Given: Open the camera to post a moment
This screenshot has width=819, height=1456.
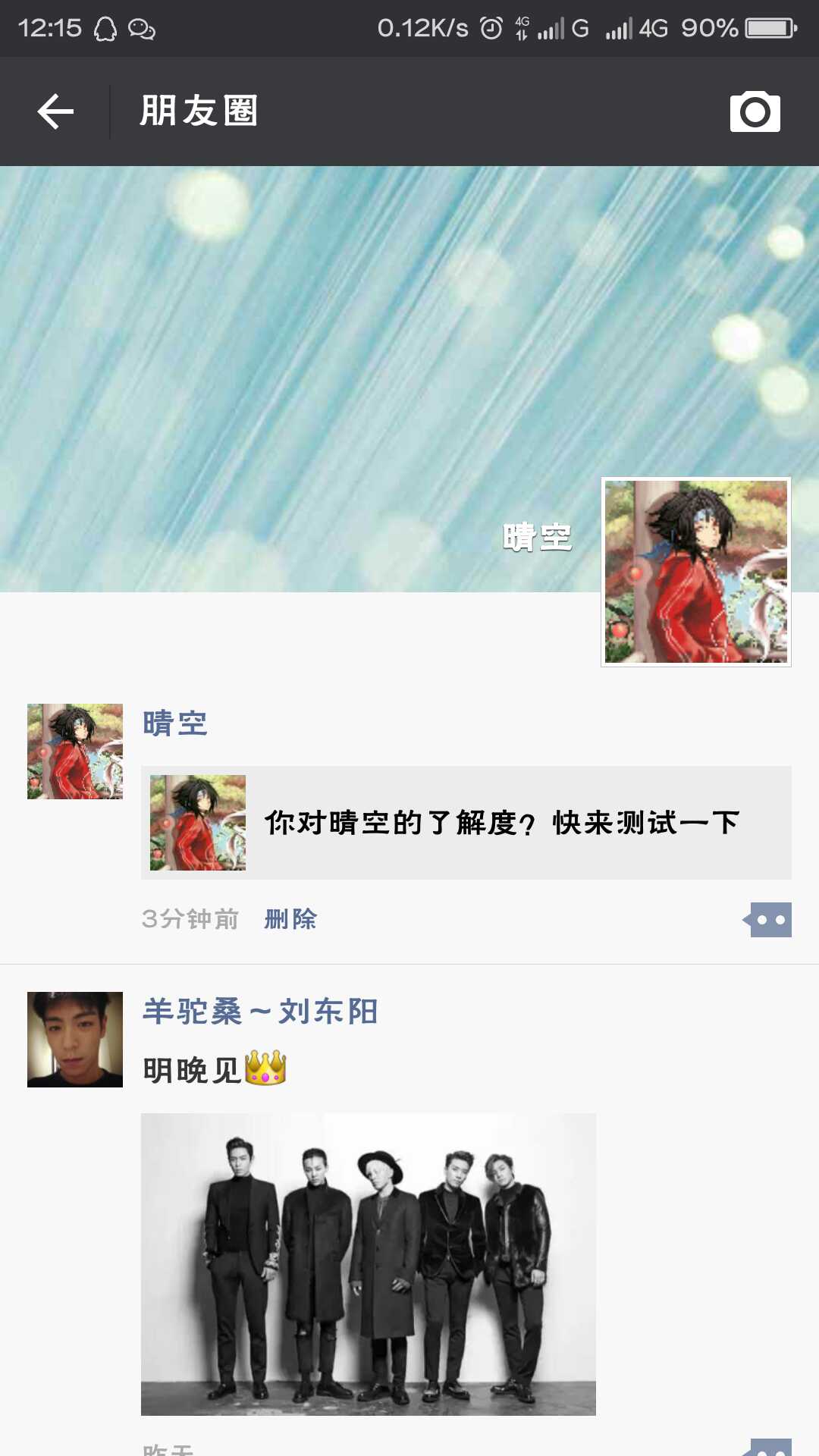Looking at the screenshot, I should coord(755,111).
